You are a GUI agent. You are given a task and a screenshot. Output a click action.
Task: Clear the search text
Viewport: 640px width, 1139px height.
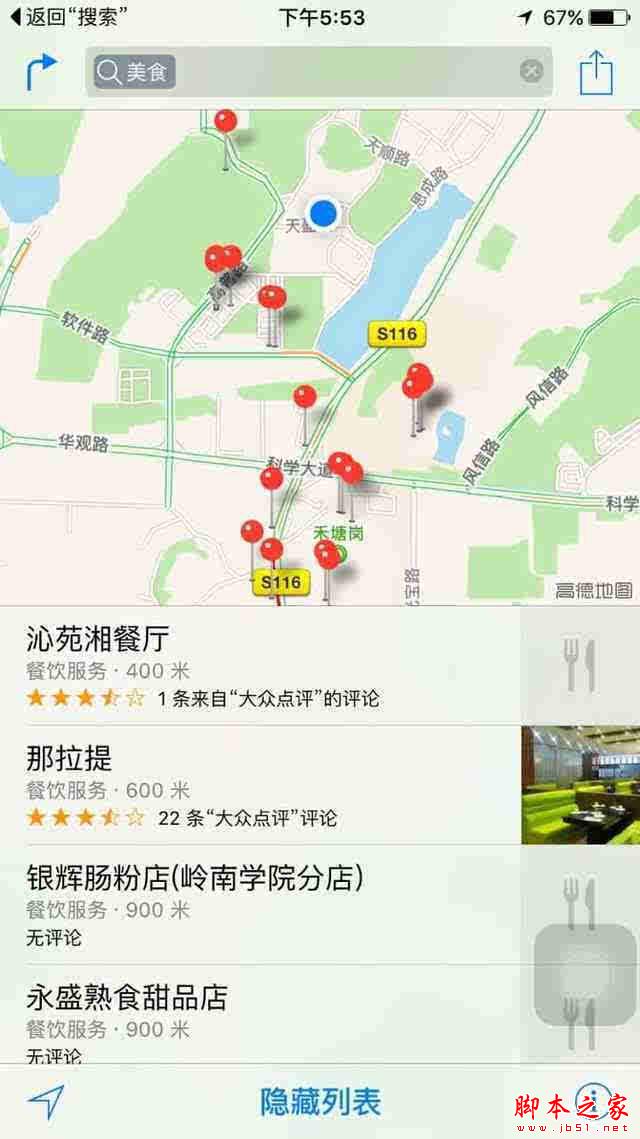coord(532,71)
